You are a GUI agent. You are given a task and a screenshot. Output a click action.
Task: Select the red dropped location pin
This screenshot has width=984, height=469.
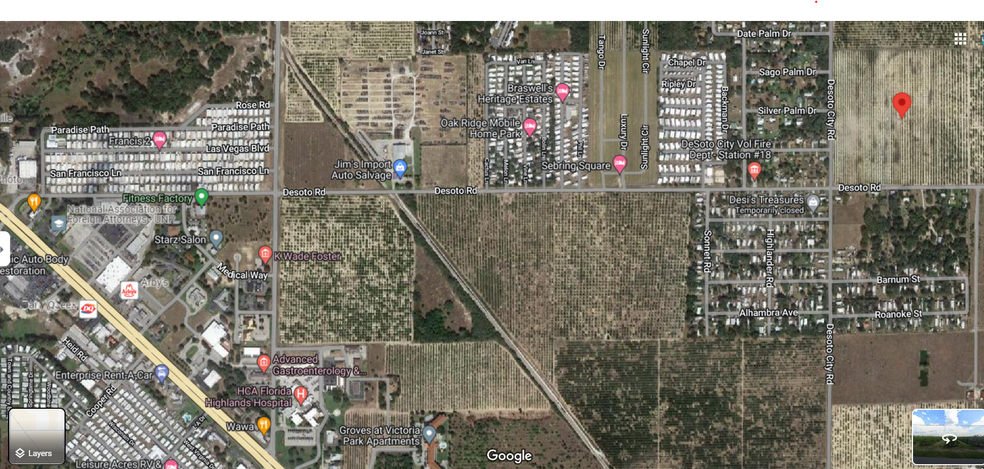pos(902,105)
